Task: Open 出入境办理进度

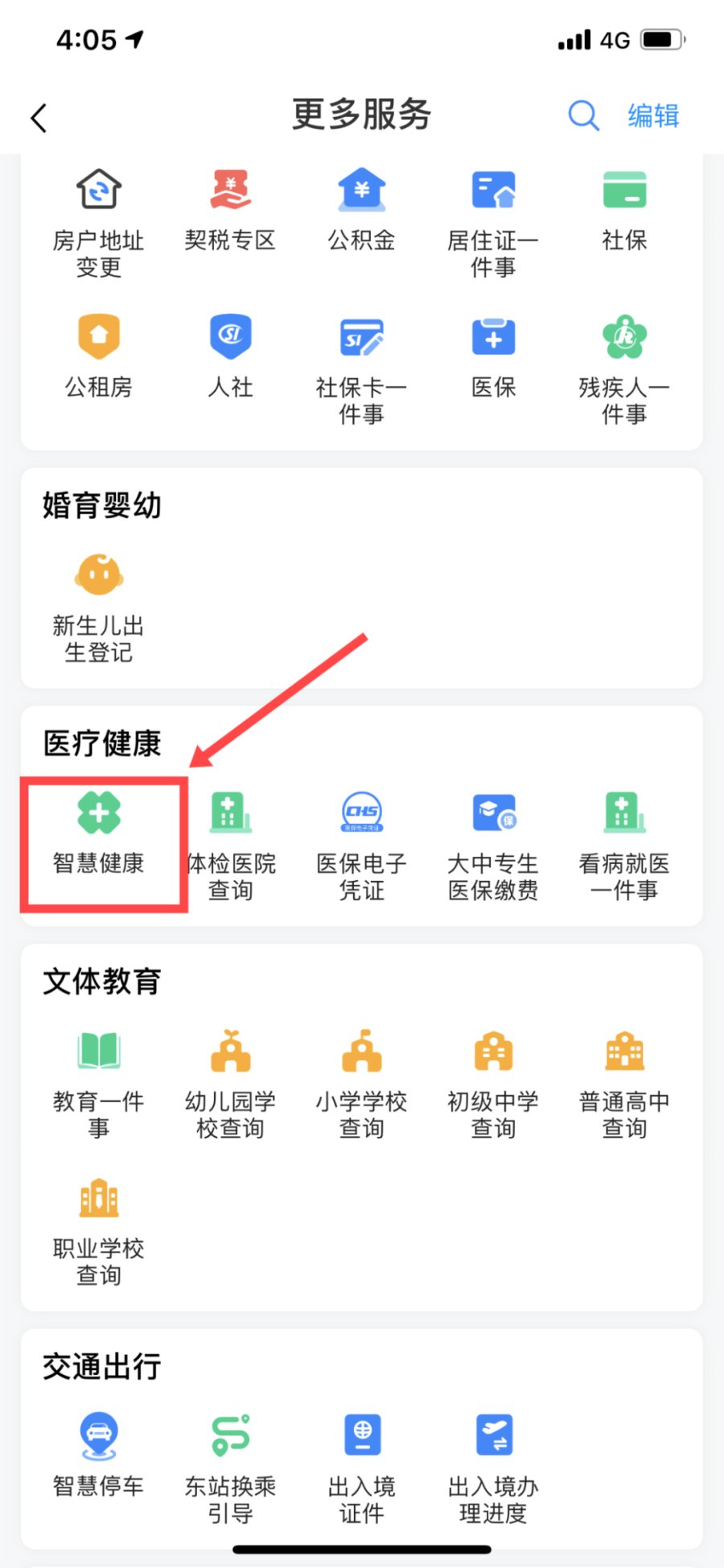Action: click(493, 1469)
